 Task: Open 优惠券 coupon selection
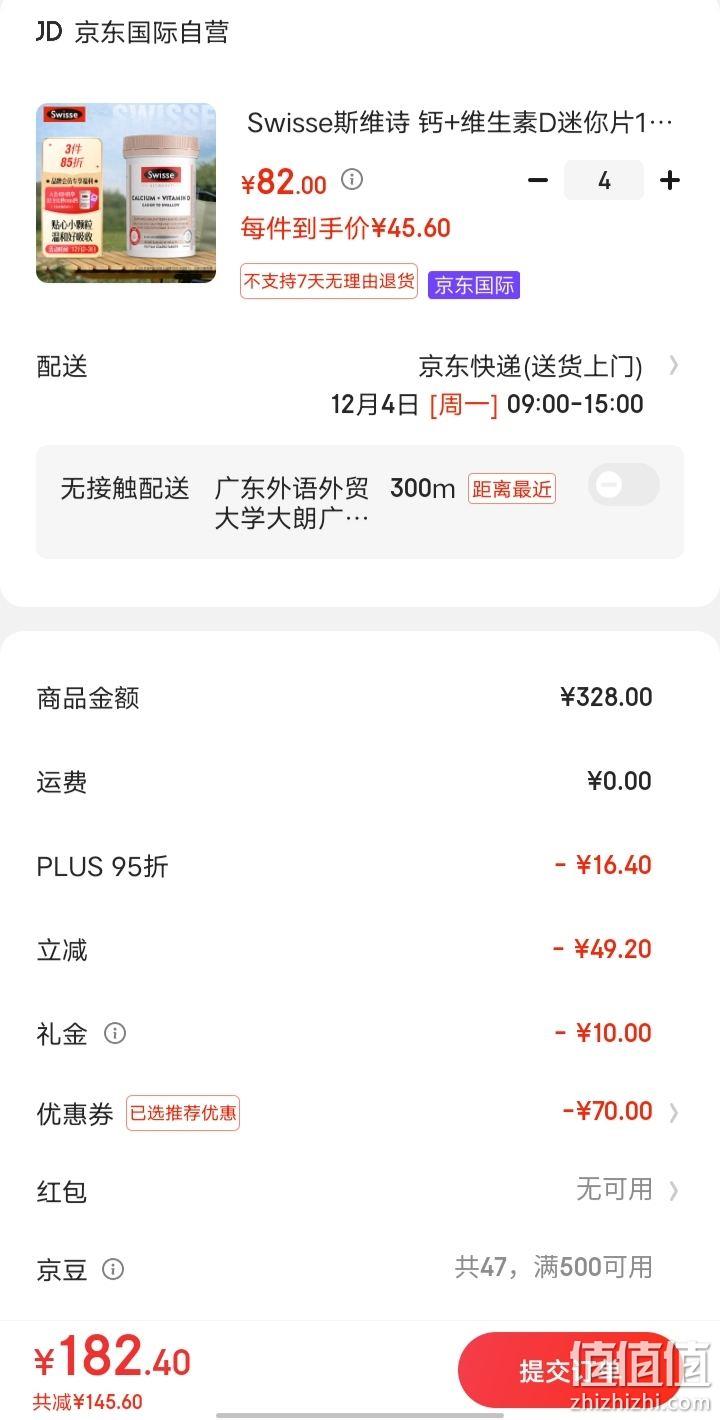pos(360,1112)
